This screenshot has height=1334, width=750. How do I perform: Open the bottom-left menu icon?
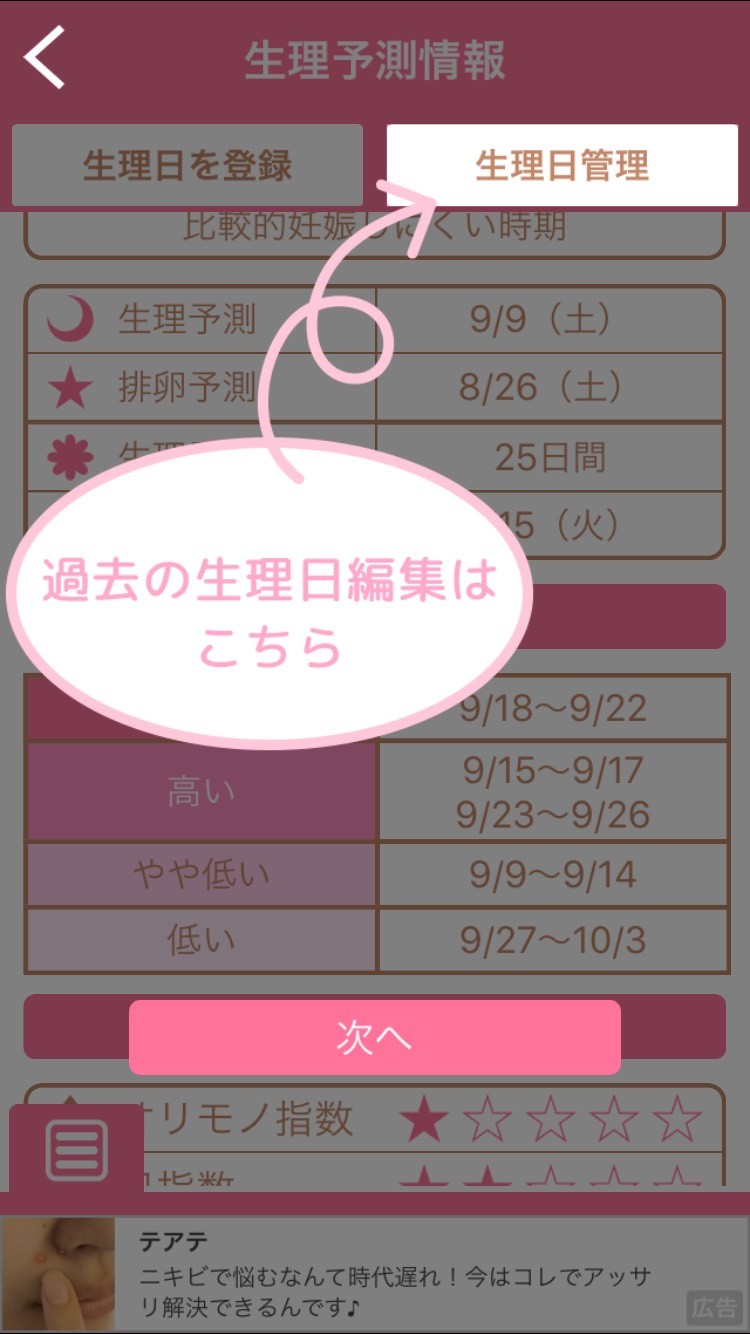[x=77, y=1150]
